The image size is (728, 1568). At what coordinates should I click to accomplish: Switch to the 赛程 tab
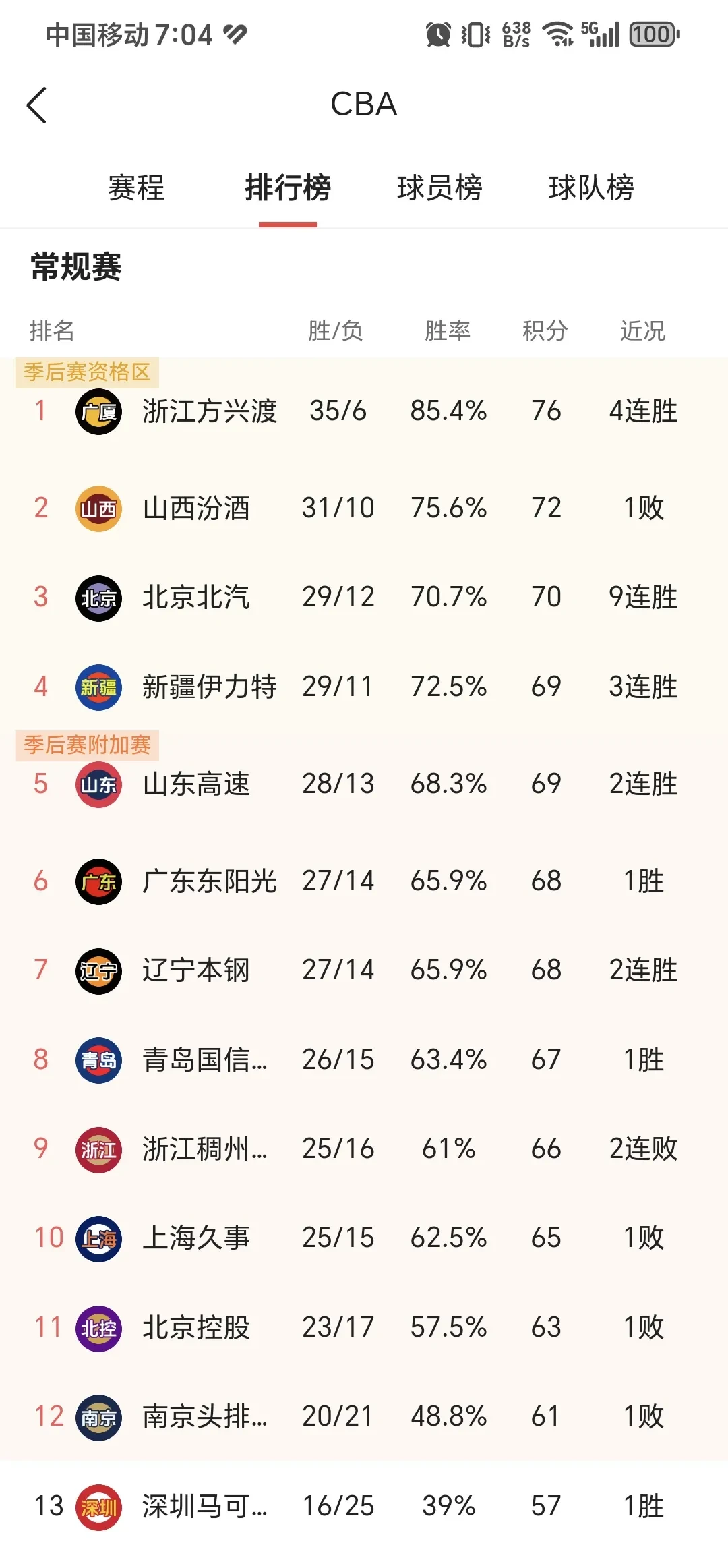coord(135,190)
